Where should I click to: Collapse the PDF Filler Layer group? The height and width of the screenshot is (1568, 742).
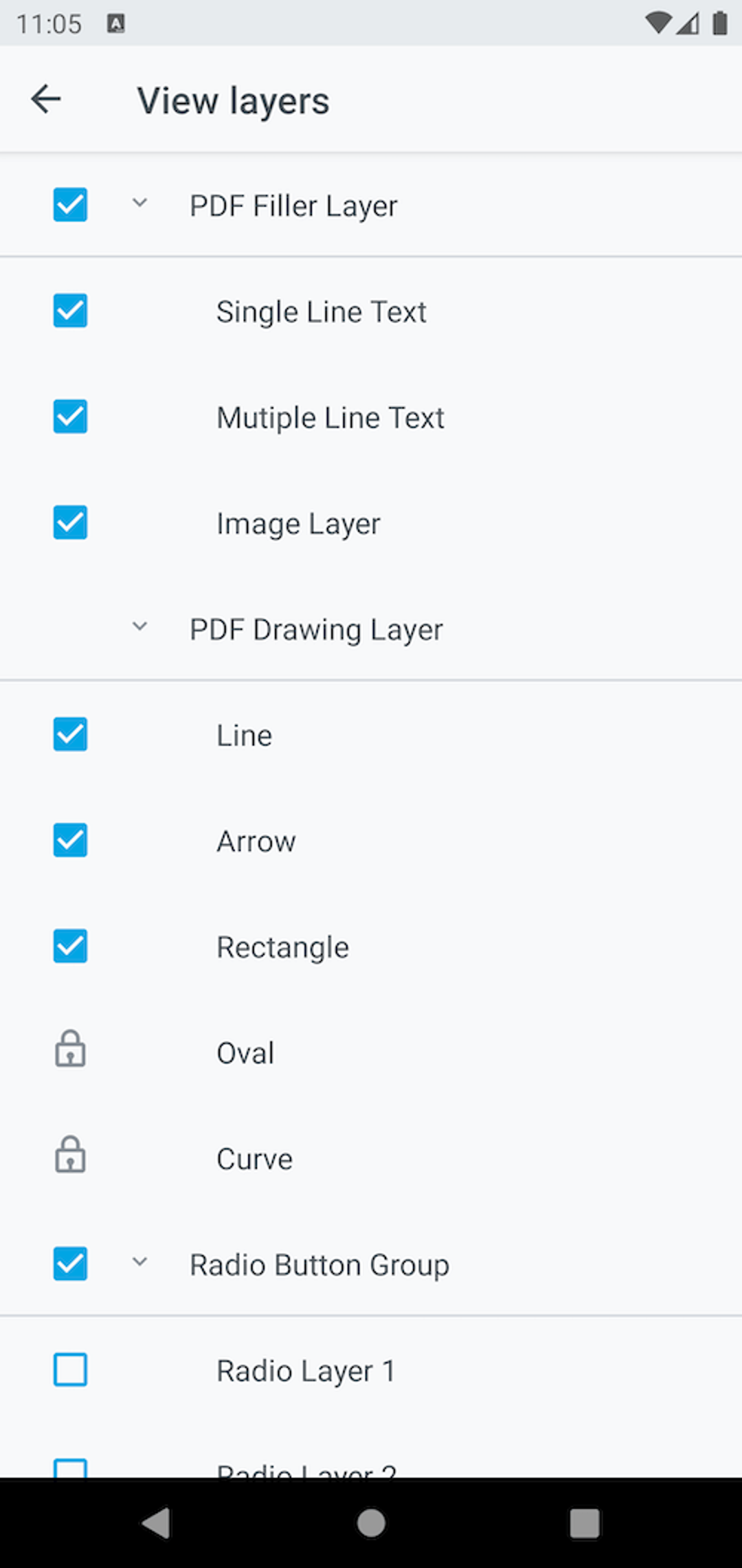(139, 203)
